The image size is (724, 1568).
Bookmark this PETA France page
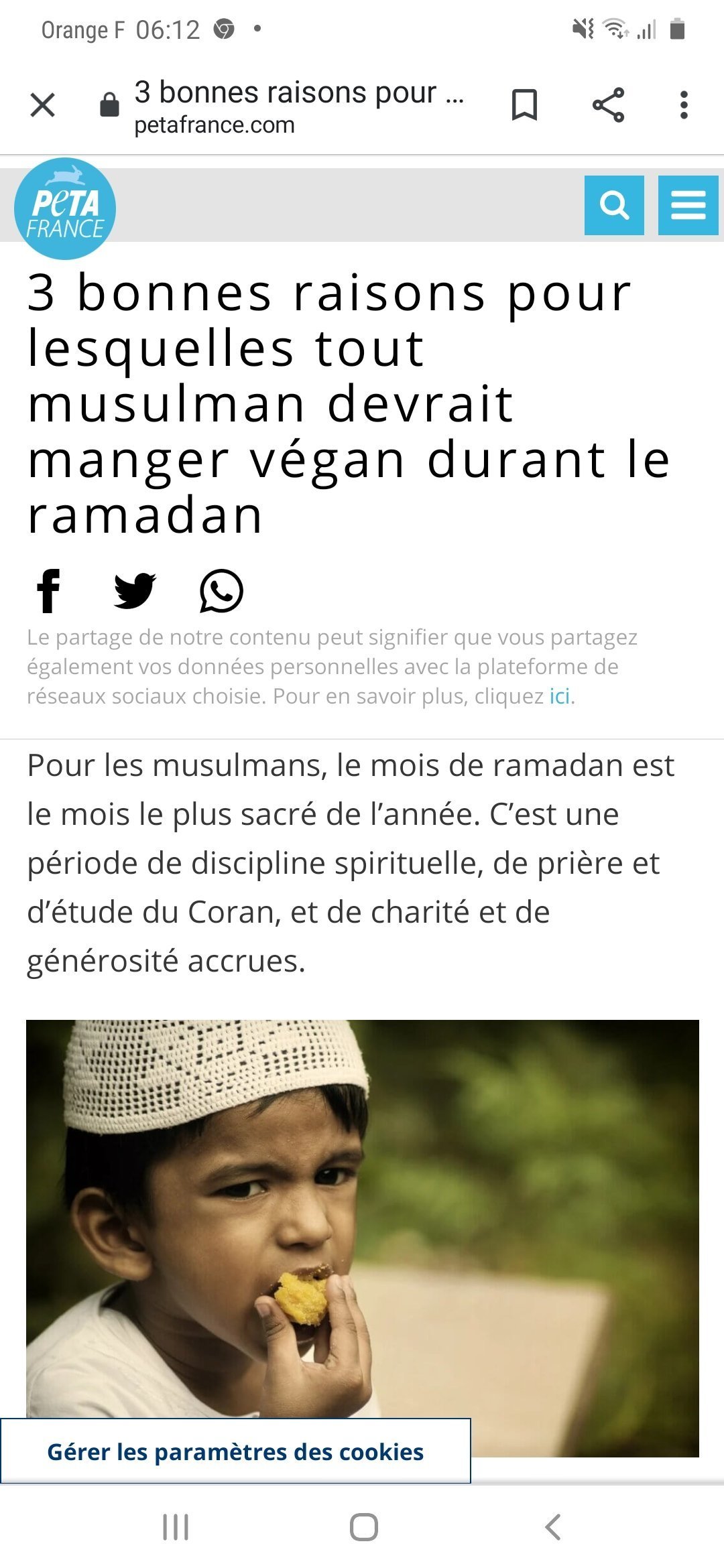tap(524, 105)
